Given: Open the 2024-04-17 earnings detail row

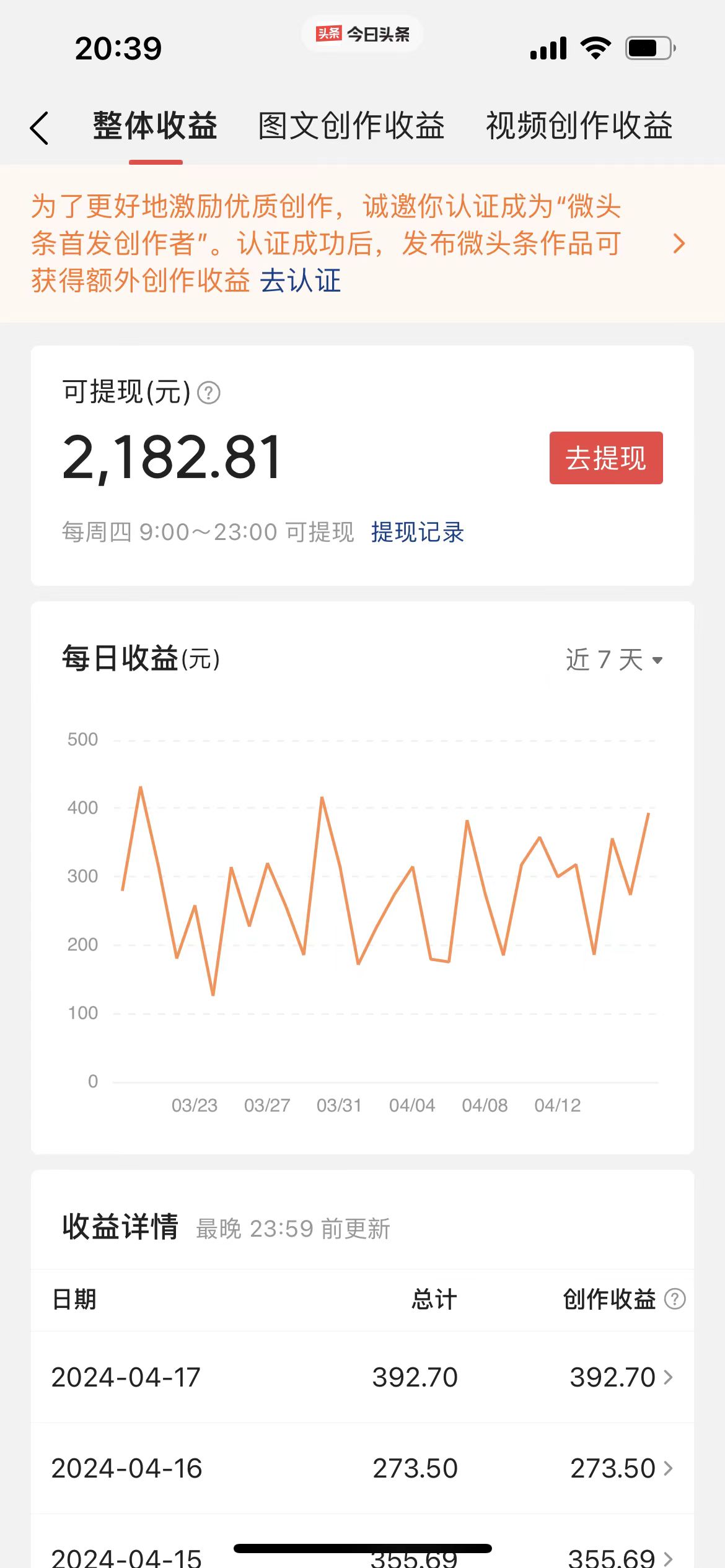Looking at the screenshot, I should click(x=362, y=1377).
